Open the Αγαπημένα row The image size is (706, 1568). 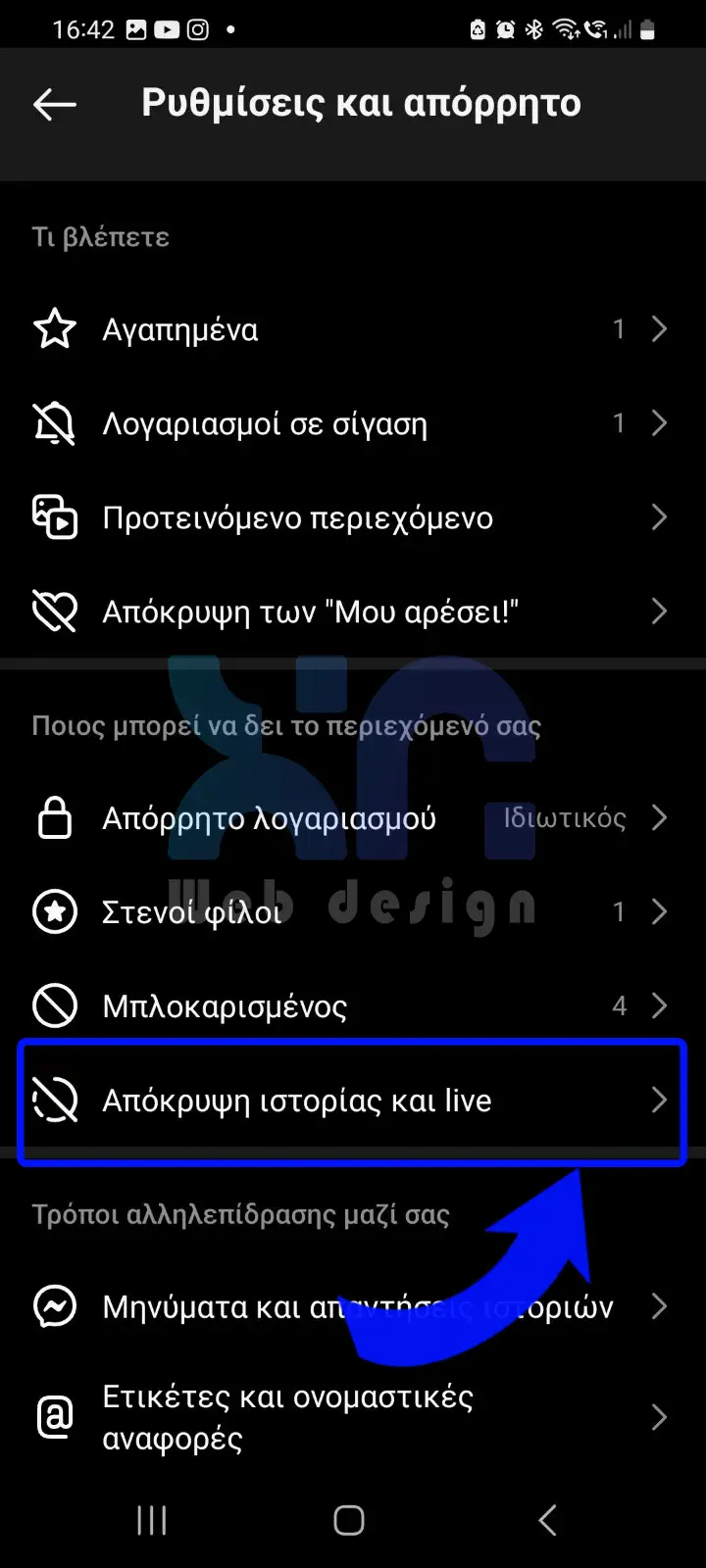[x=353, y=329]
